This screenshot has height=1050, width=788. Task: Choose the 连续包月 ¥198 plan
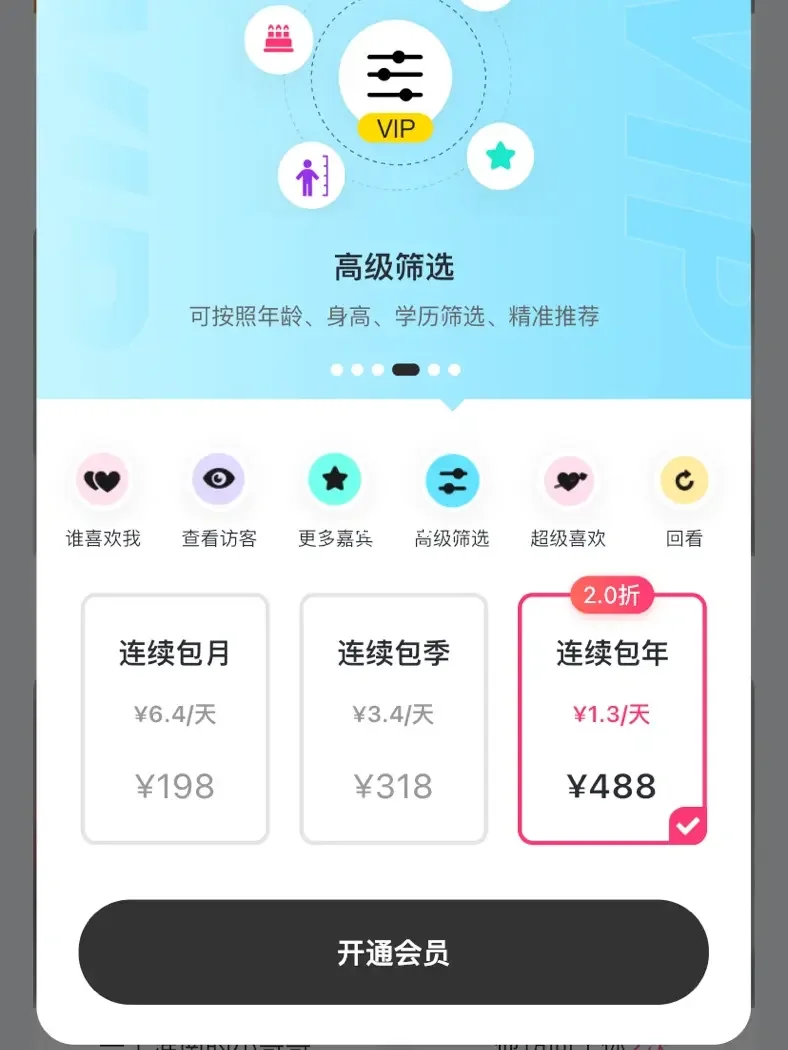pyautogui.click(x=175, y=719)
